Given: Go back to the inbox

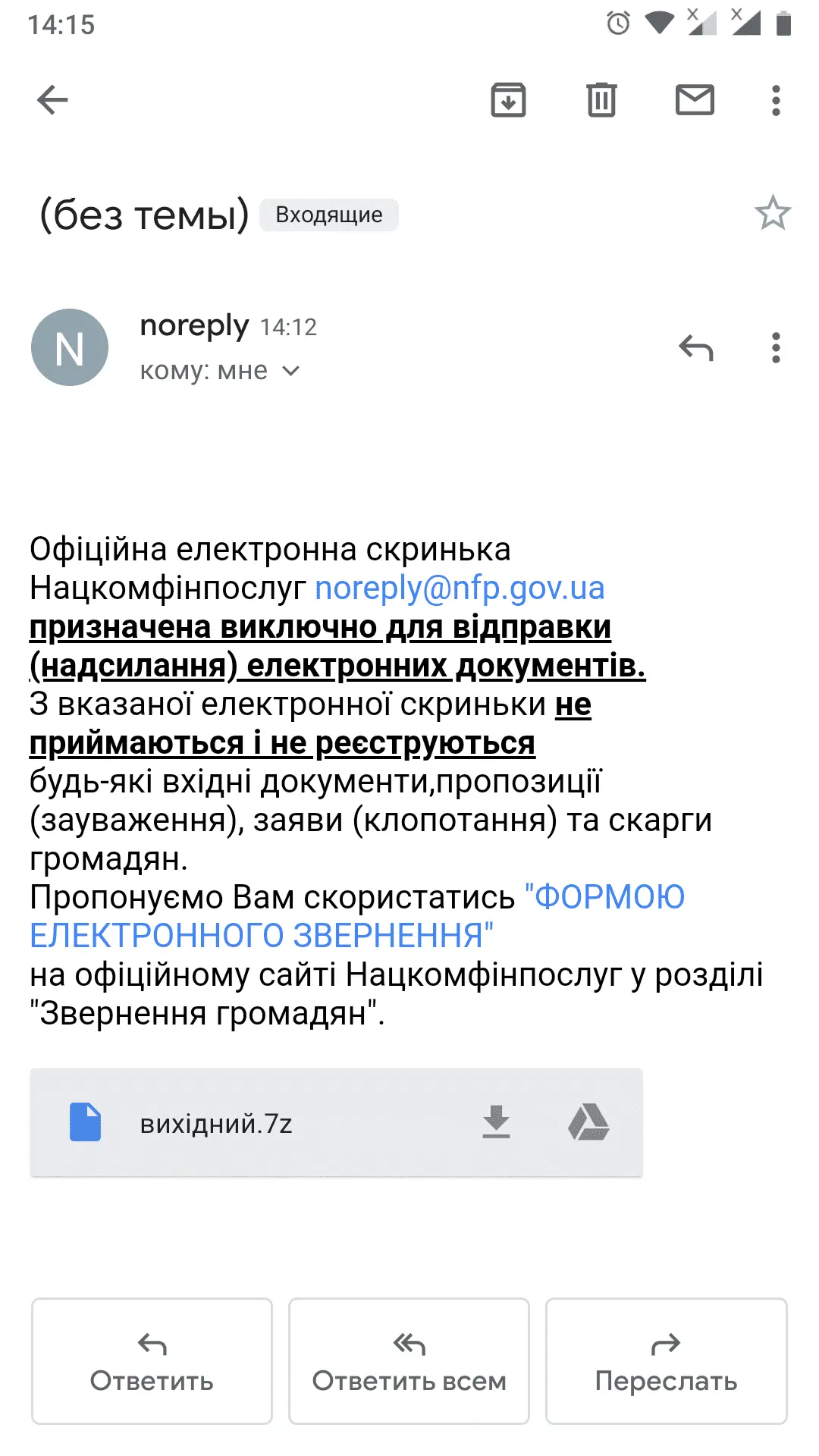Looking at the screenshot, I should pos(52,100).
